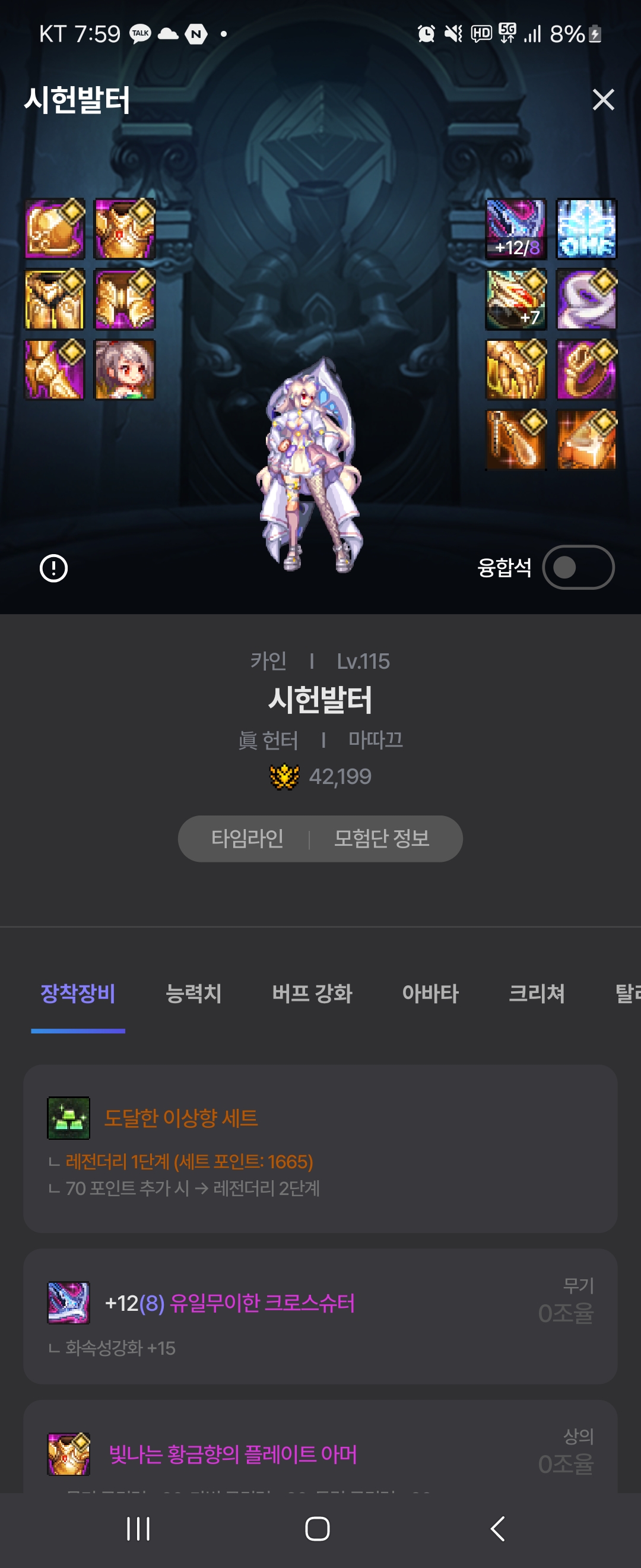Tap the +12/8 weapon icon slot
Viewport: 641px width, 1568px height.
tap(516, 229)
